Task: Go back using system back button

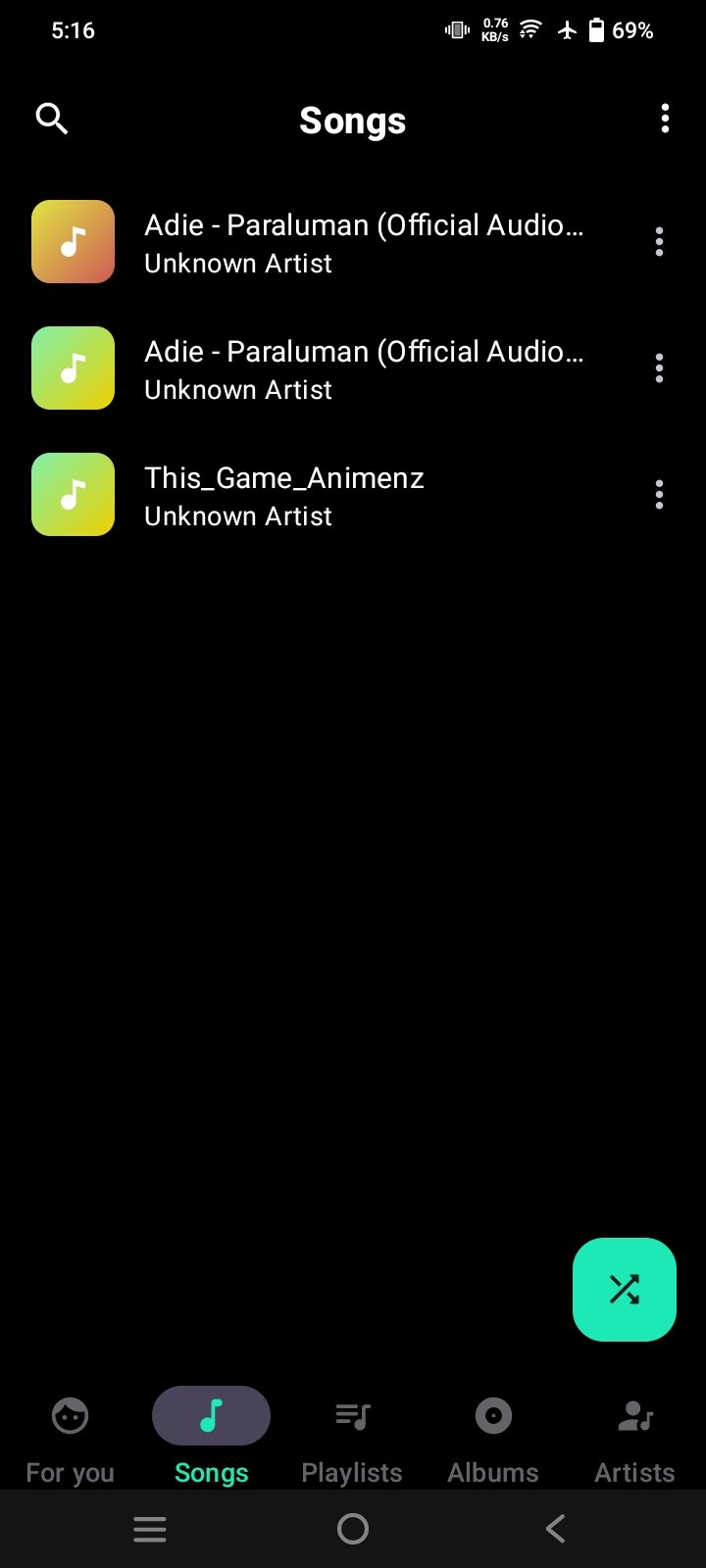Action: coord(555,1529)
